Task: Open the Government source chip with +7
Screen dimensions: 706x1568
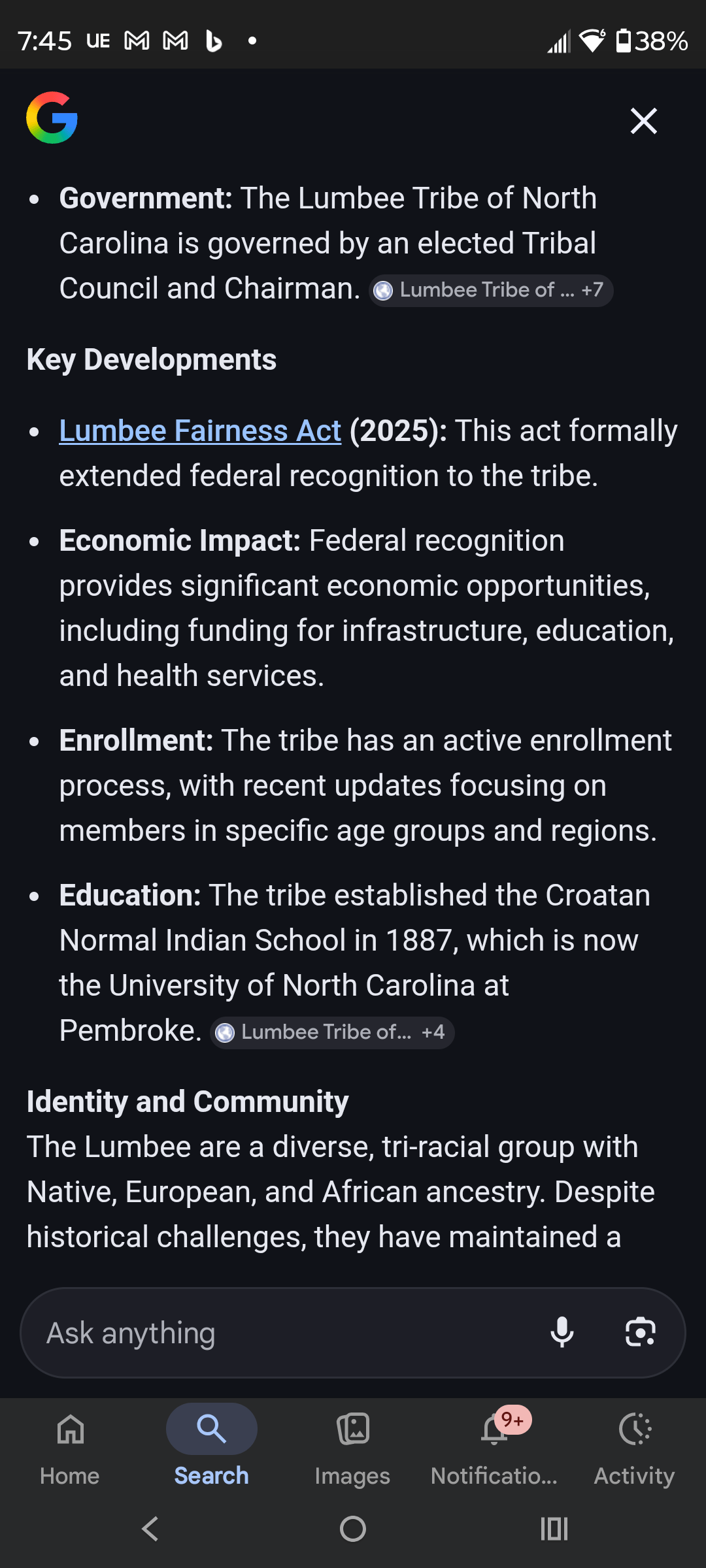Action: (x=491, y=290)
